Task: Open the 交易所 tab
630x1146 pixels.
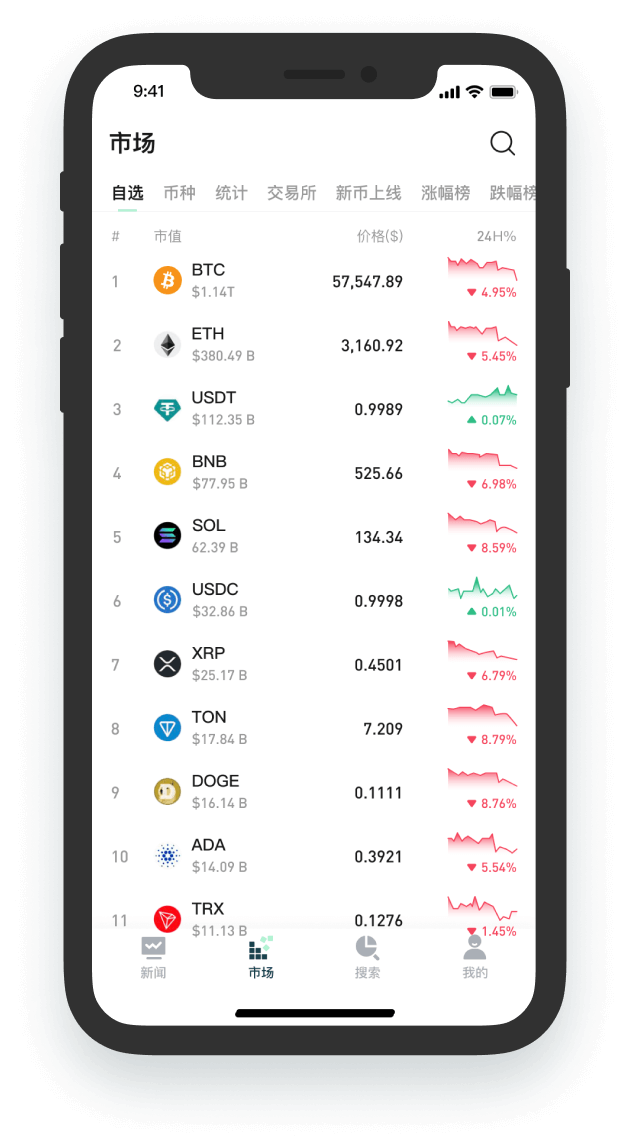Action: [291, 193]
